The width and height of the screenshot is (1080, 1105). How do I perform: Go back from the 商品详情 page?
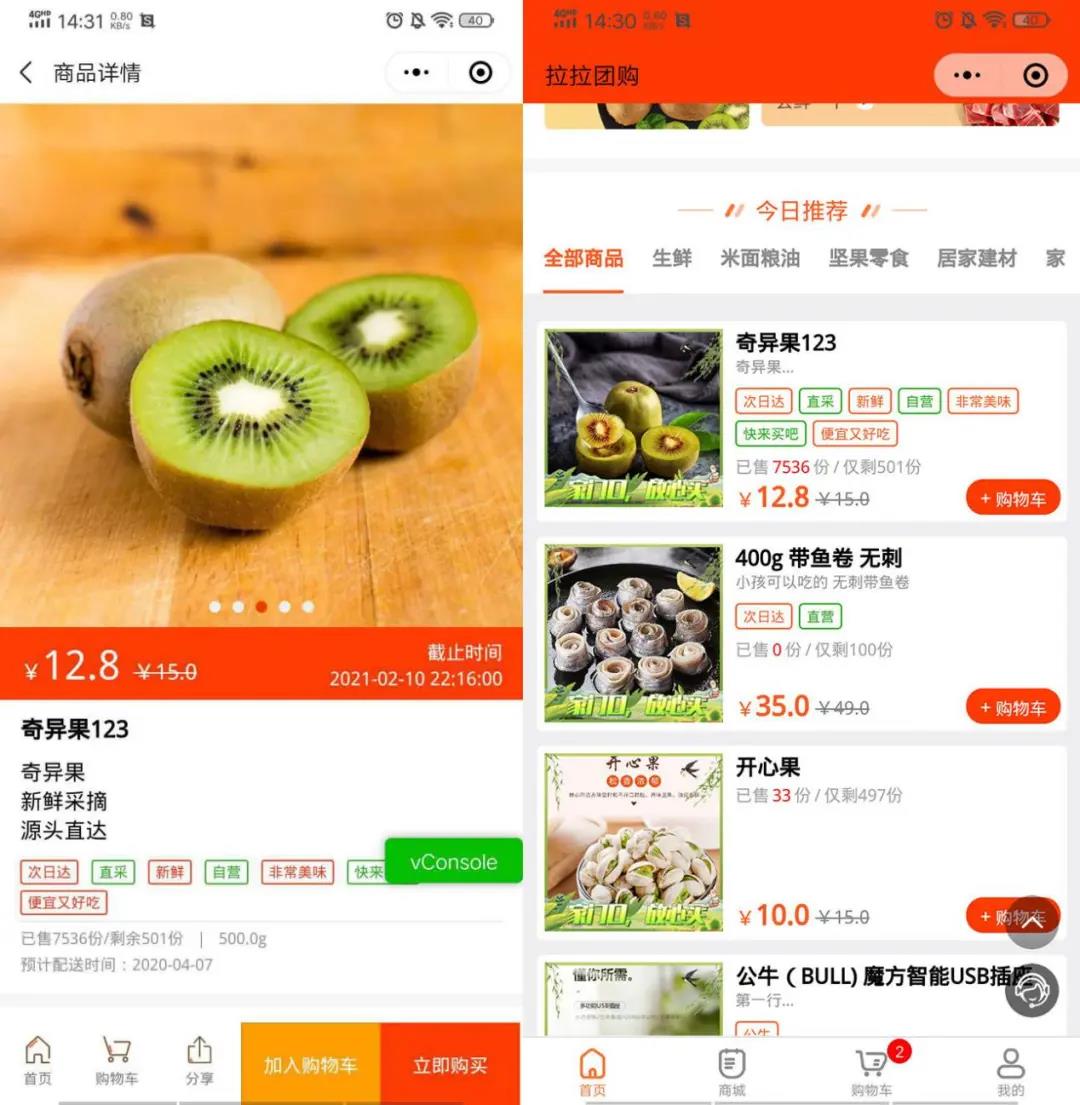[x=27, y=72]
